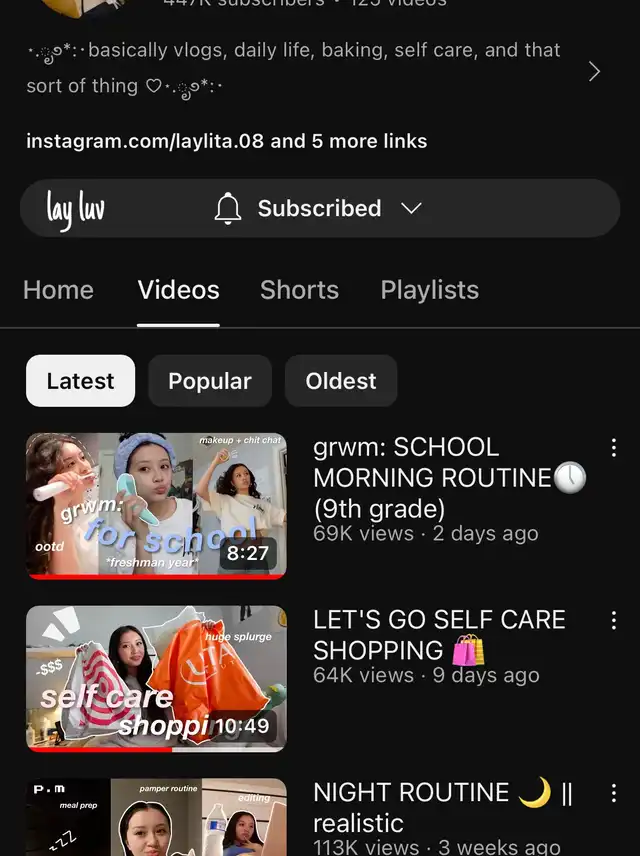Sort videos by Popular
Image resolution: width=640 pixels, height=856 pixels.
209,381
